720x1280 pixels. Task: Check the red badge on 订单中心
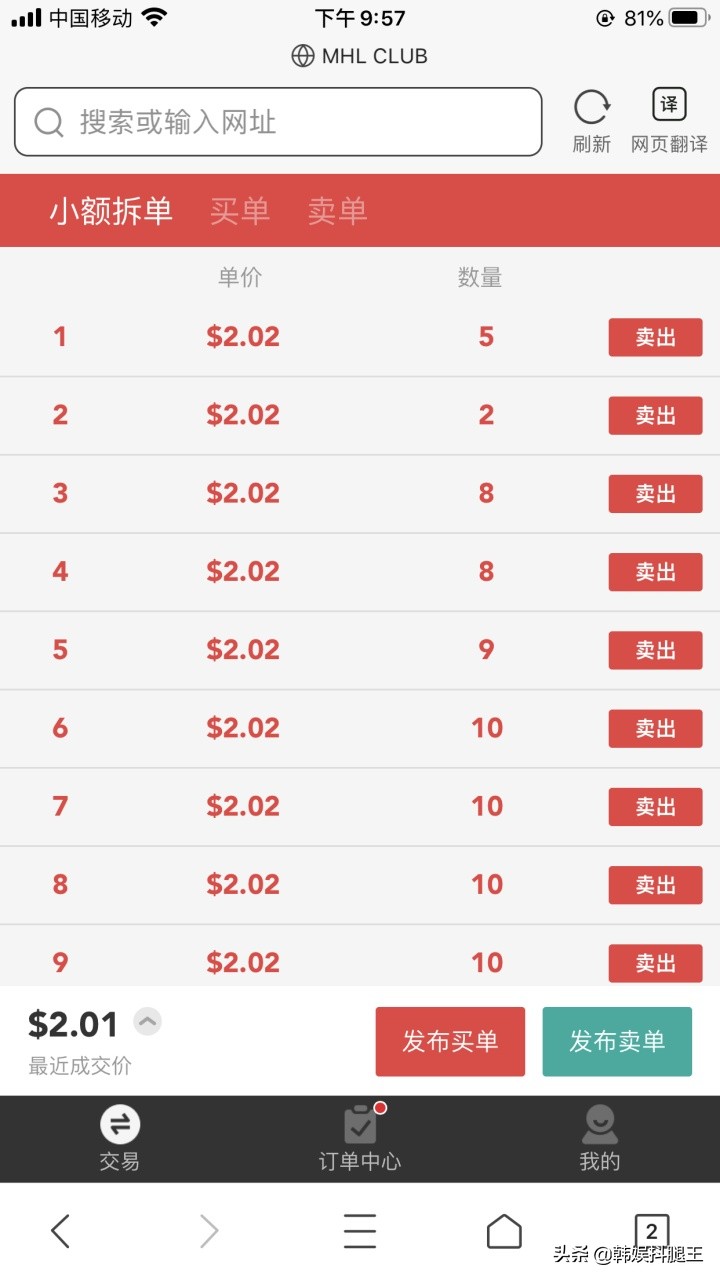point(380,1107)
